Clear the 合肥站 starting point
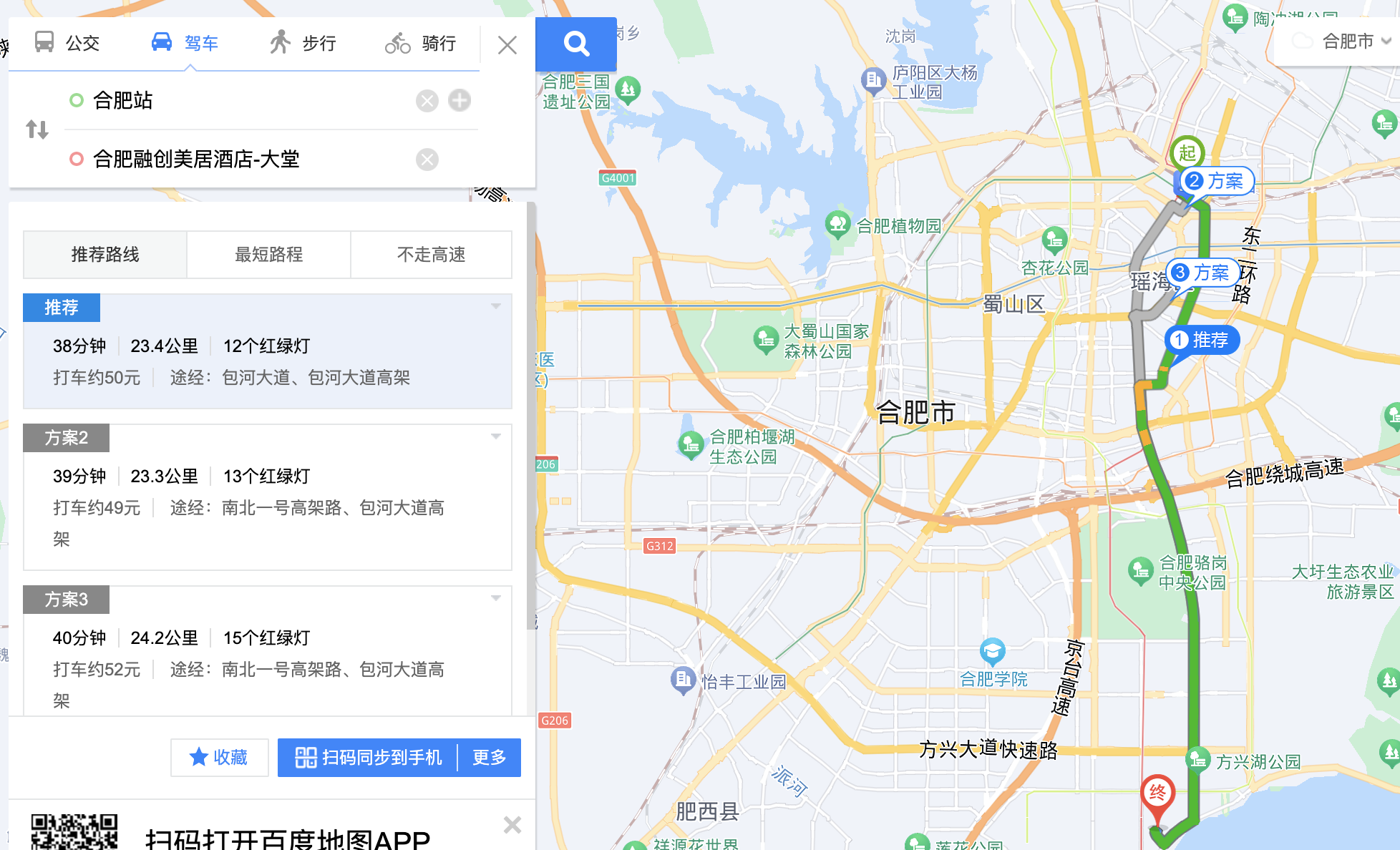The image size is (1400, 850). pyautogui.click(x=427, y=101)
